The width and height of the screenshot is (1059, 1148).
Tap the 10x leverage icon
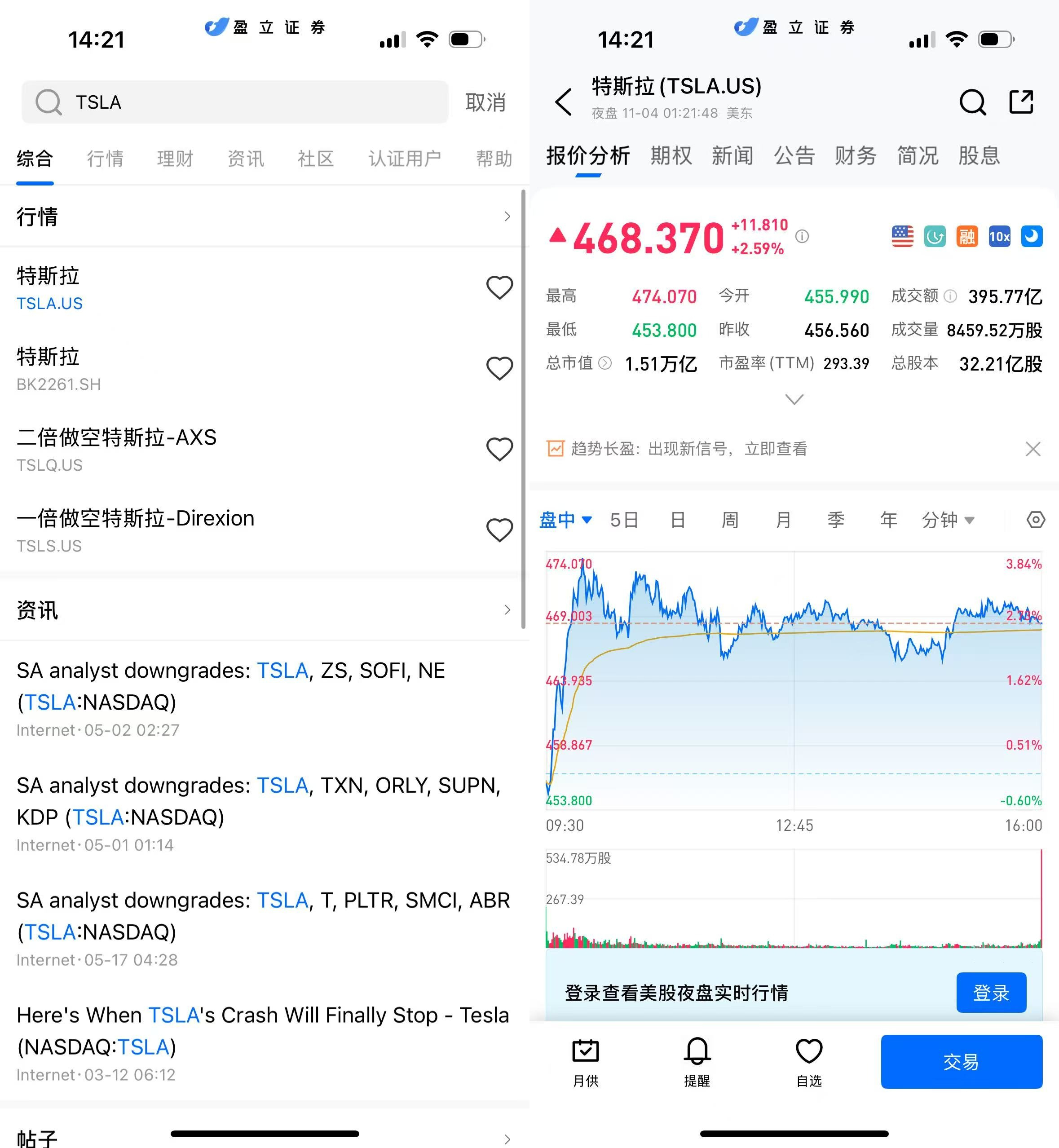999,236
